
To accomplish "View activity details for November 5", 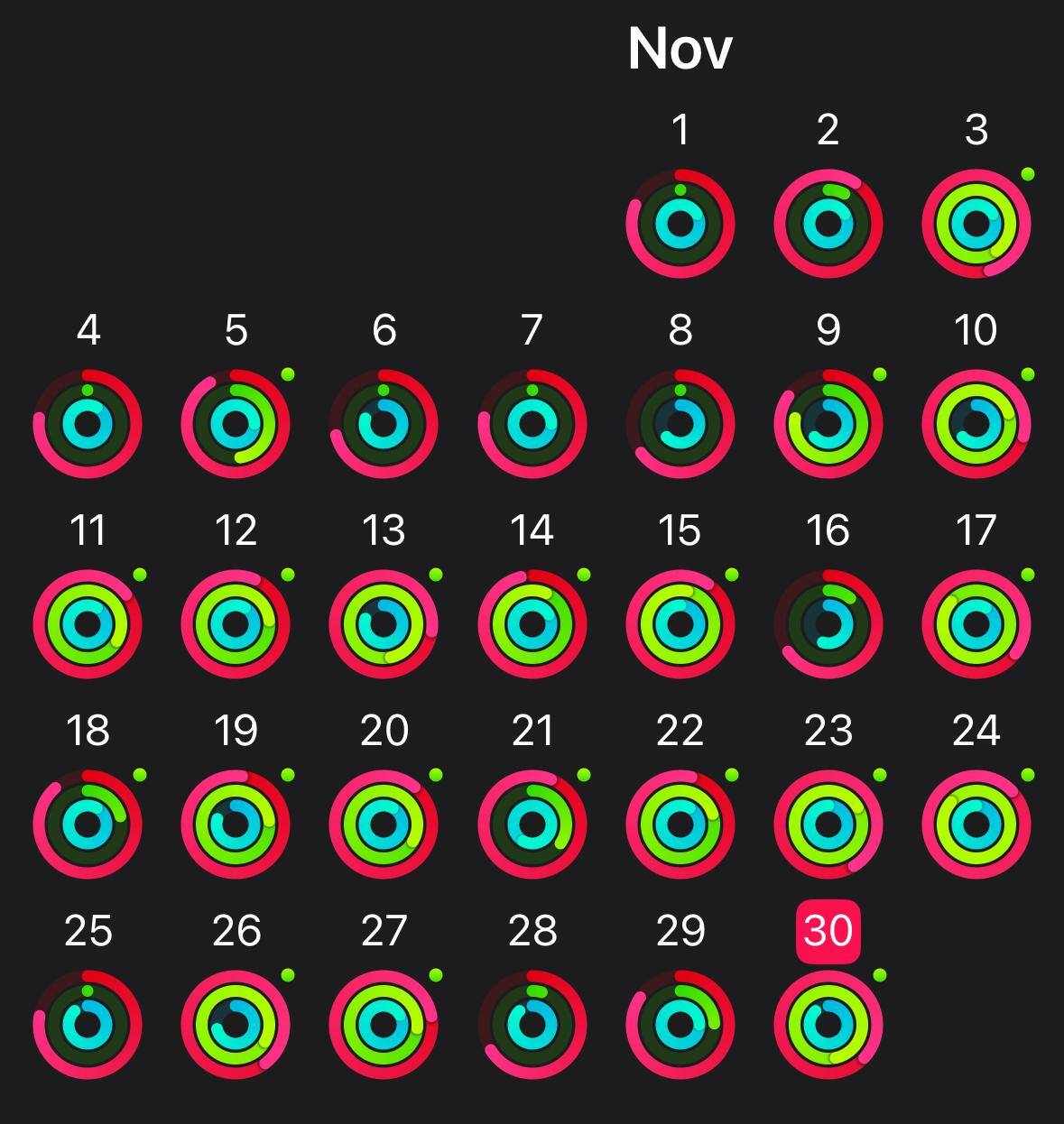I will (x=236, y=424).
